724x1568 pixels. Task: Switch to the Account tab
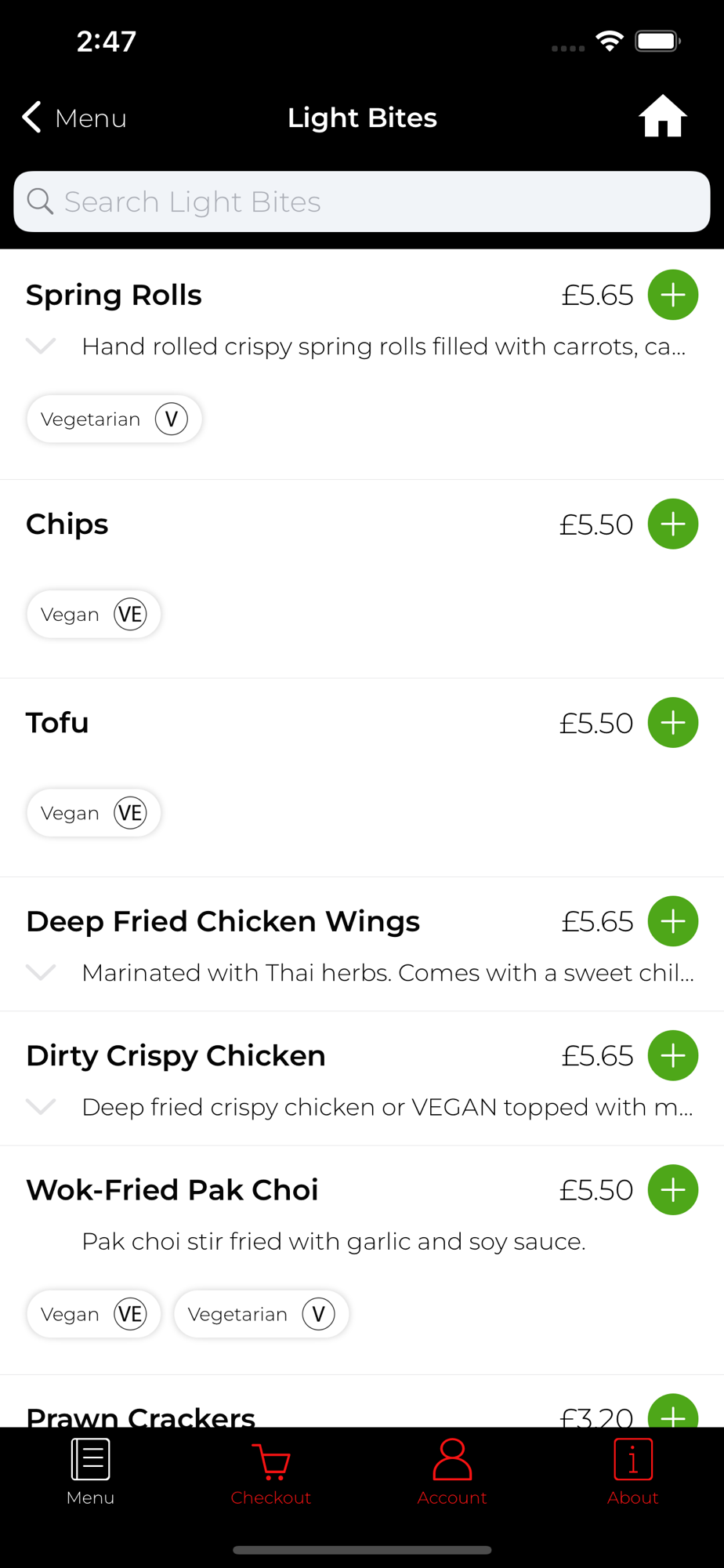452,1472
